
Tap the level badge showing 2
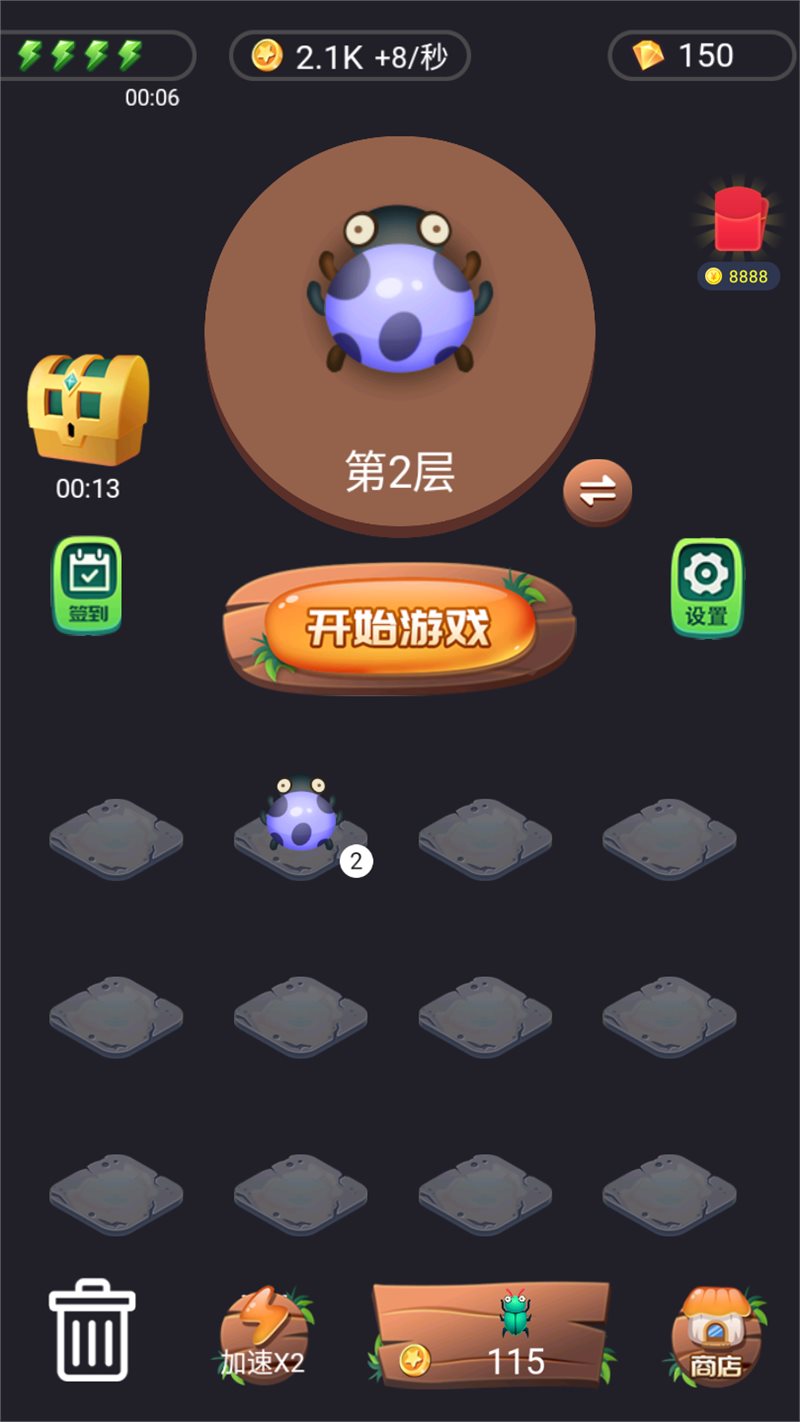(355, 860)
